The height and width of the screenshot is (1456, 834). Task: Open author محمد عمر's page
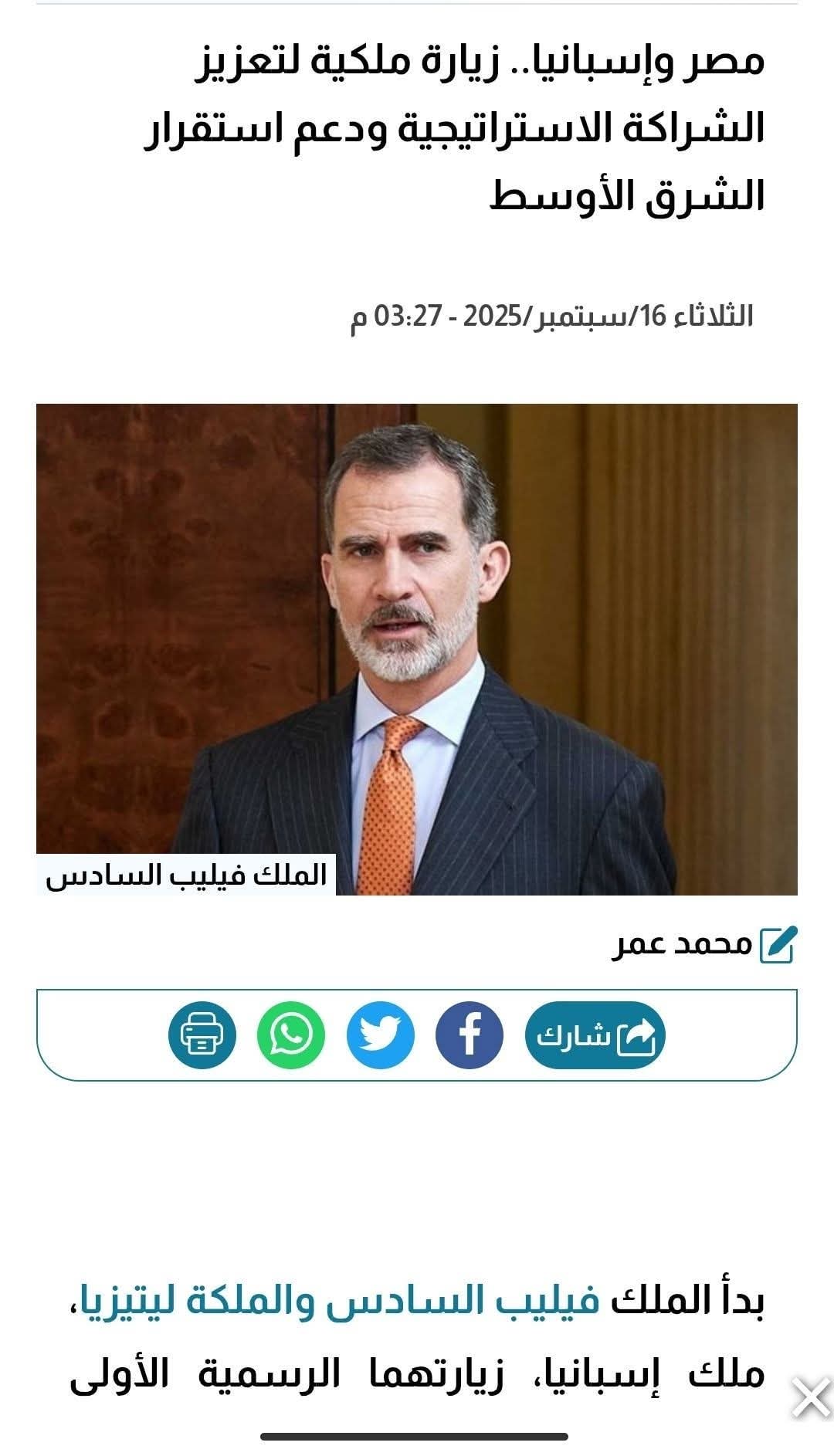683,944
